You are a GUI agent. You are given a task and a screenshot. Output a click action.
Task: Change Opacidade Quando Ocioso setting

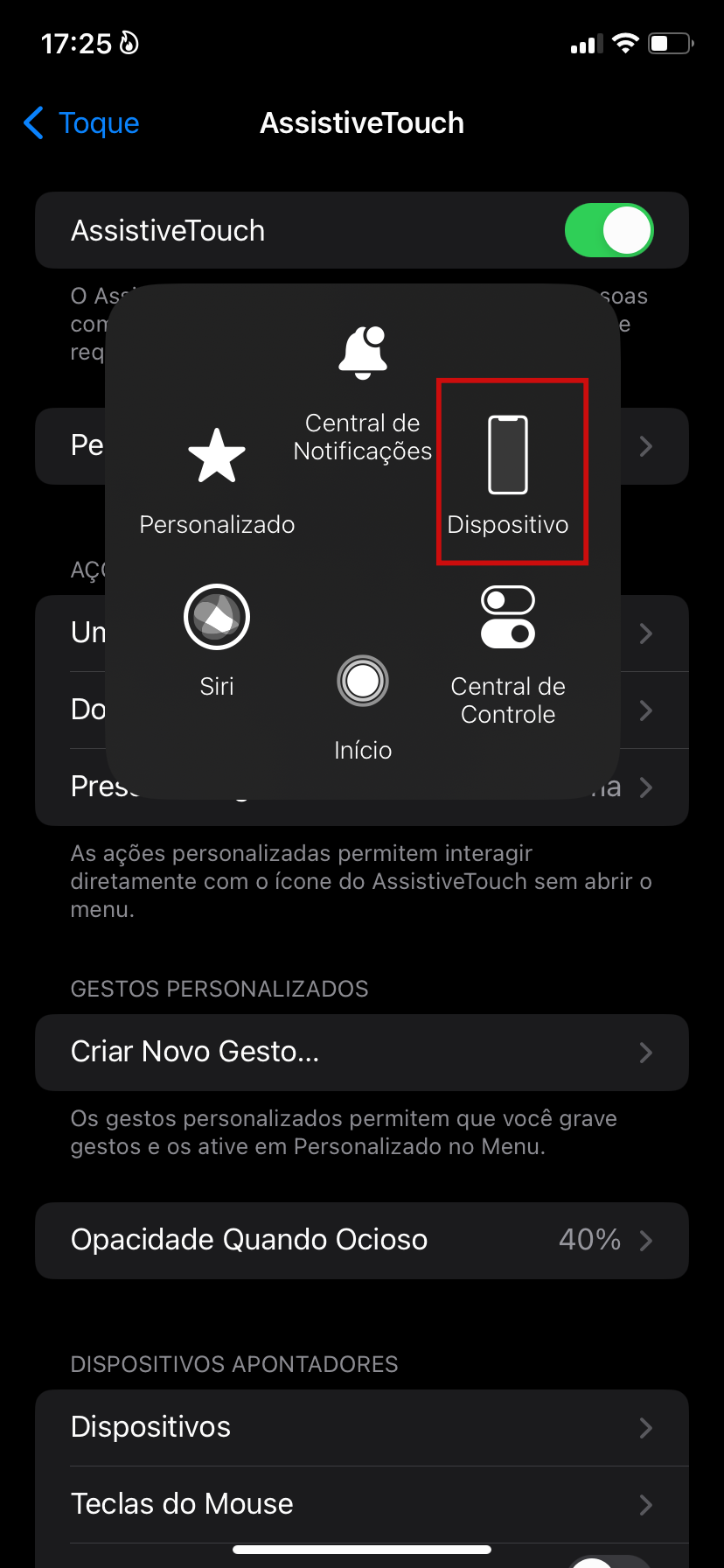click(361, 1240)
